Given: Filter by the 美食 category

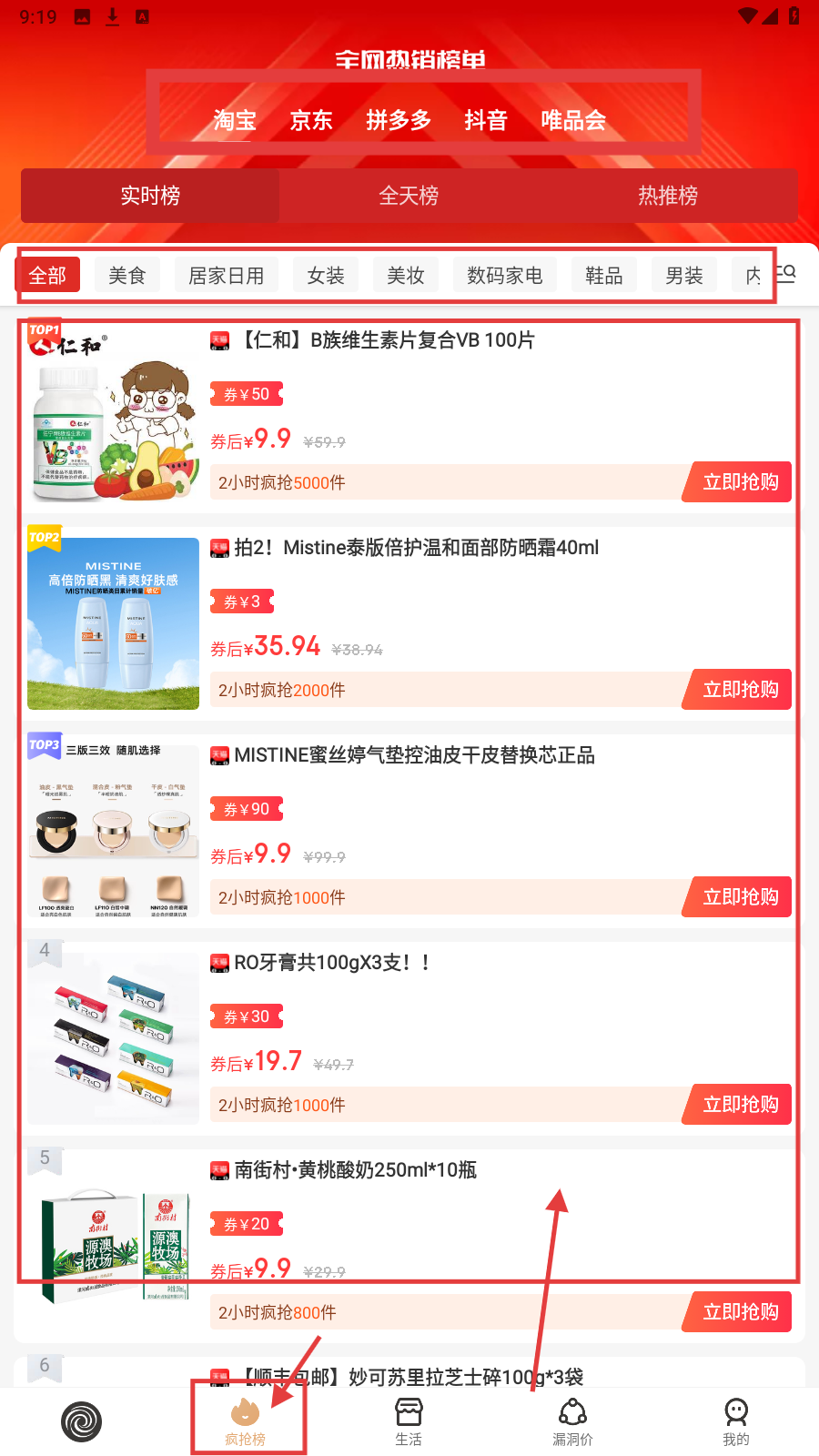Looking at the screenshot, I should 127,276.
